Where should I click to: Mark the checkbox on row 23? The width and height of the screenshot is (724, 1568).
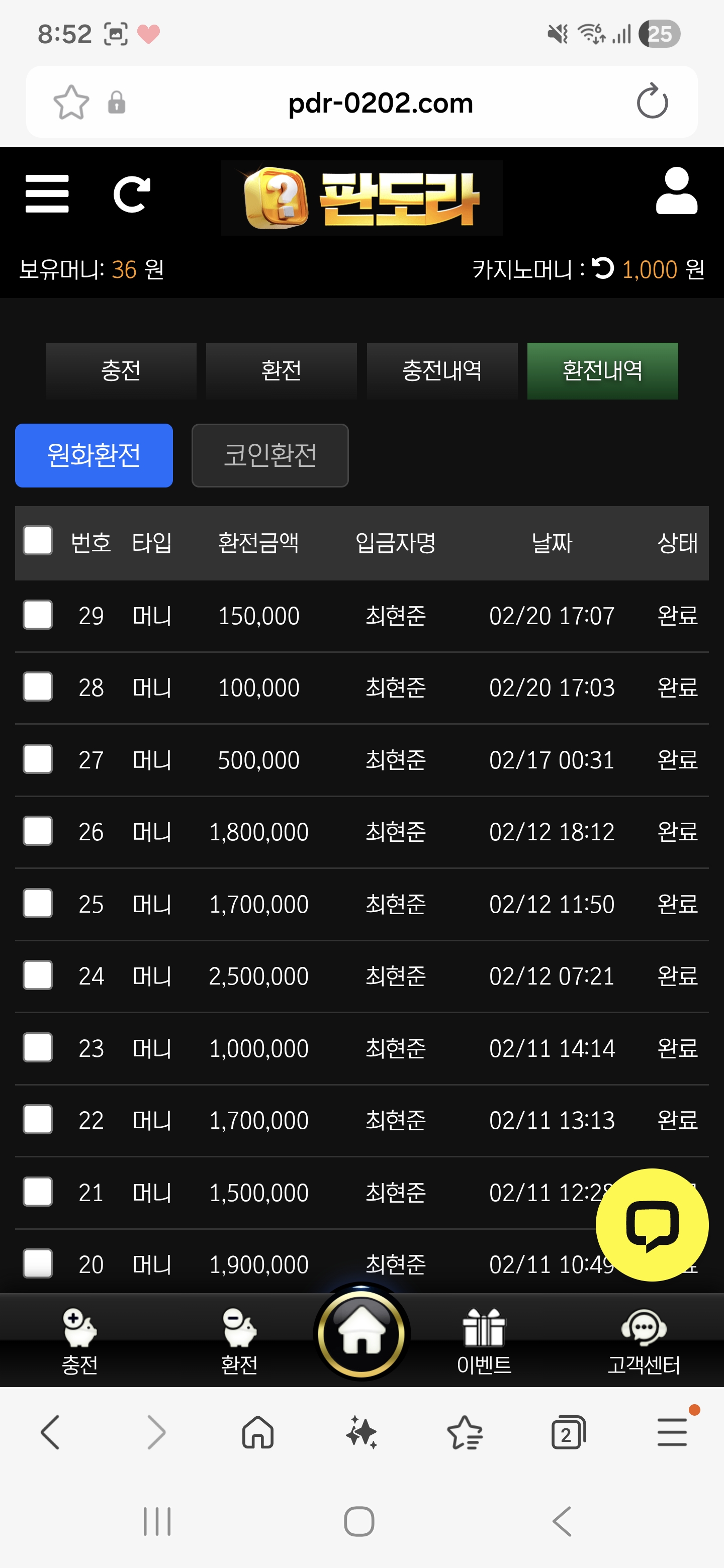[38, 1047]
